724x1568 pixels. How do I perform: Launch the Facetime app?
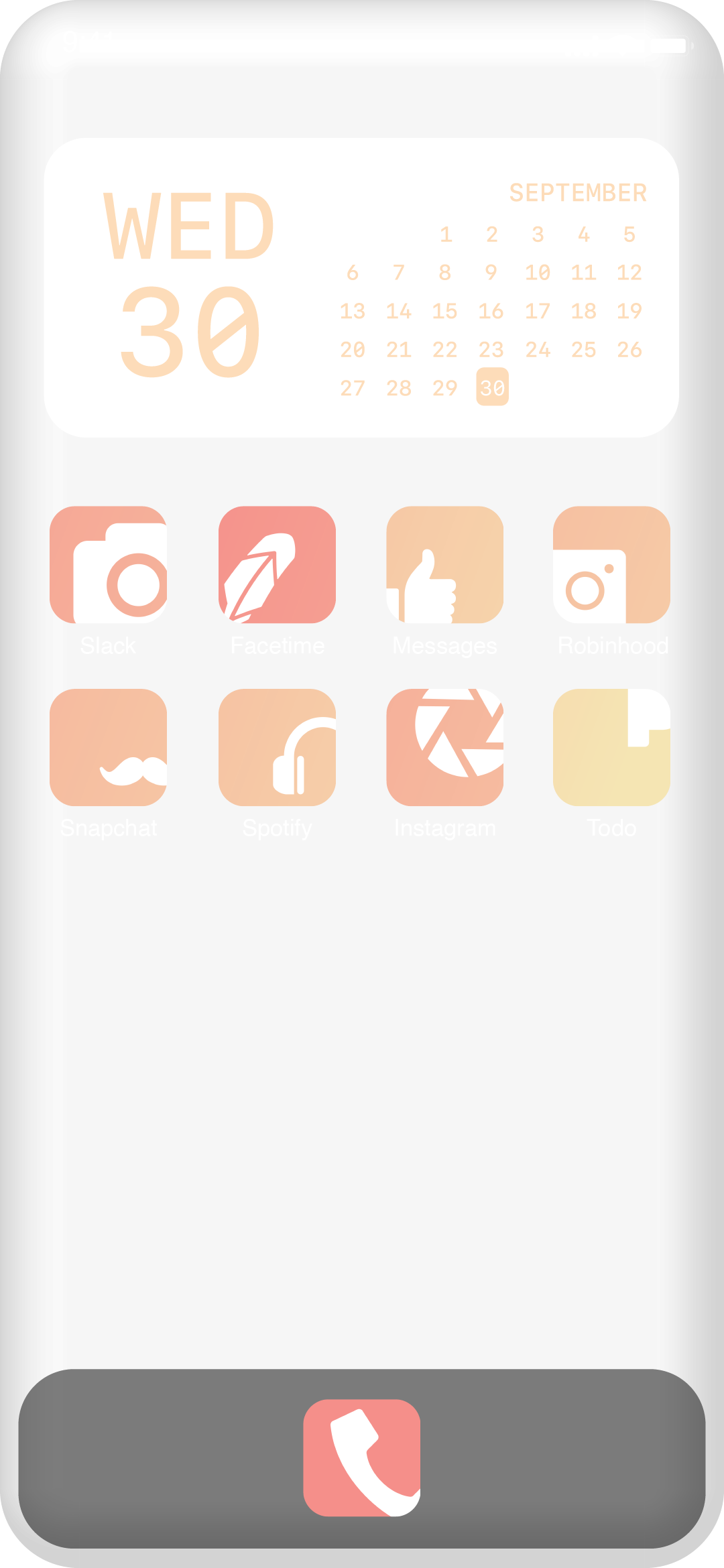(x=277, y=564)
